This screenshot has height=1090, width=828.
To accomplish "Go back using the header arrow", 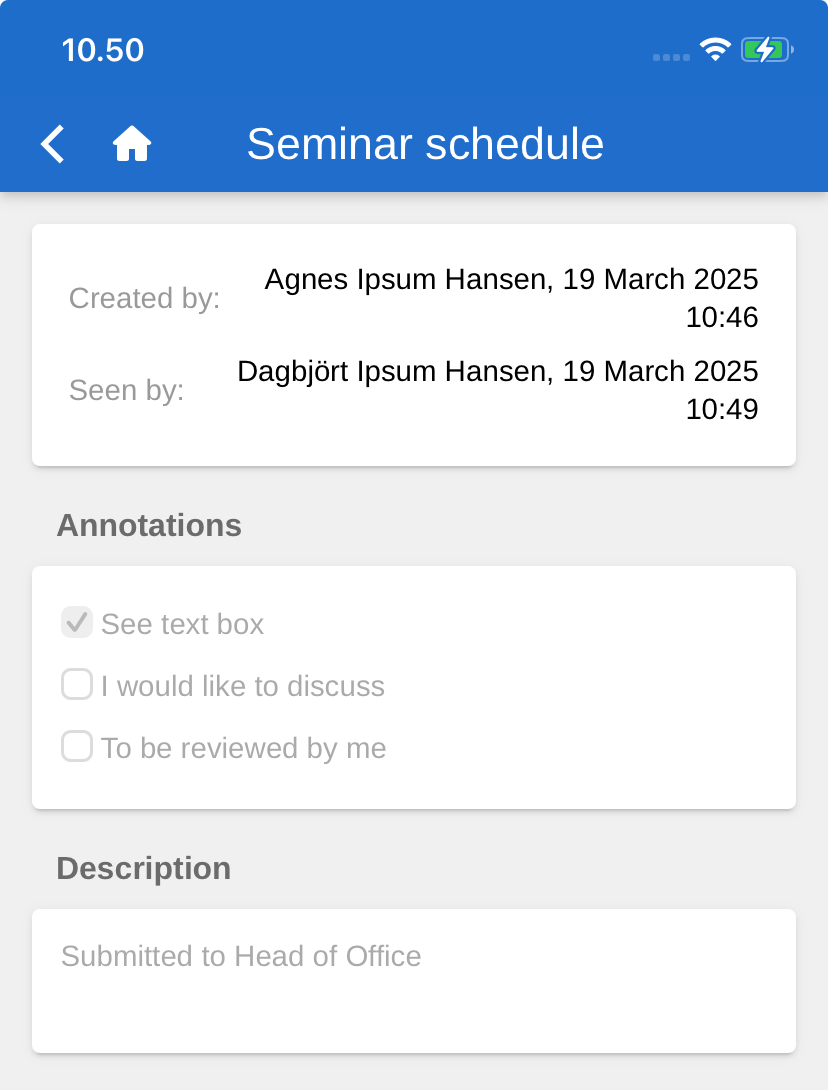I will point(53,144).
